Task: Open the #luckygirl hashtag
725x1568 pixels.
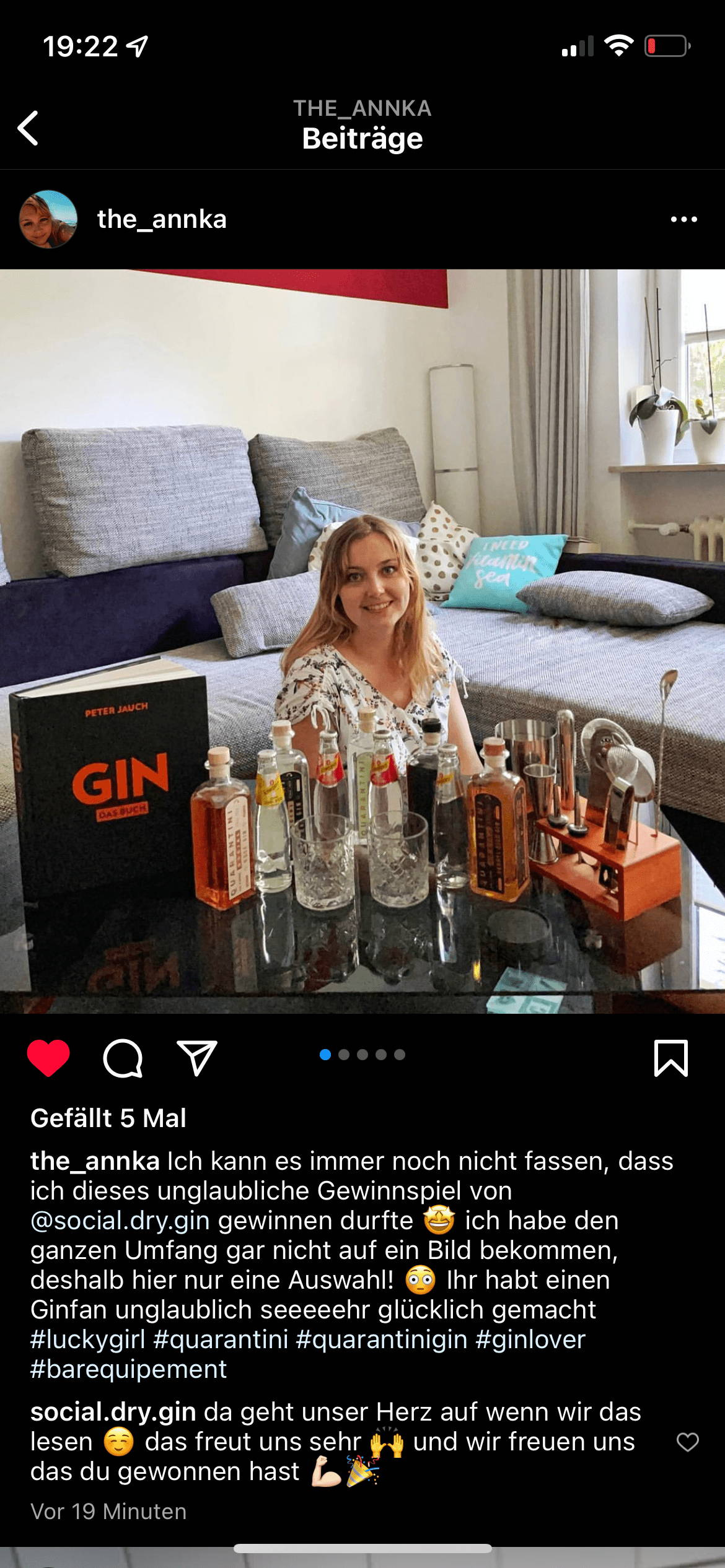Action: click(x=87, y=1339)
